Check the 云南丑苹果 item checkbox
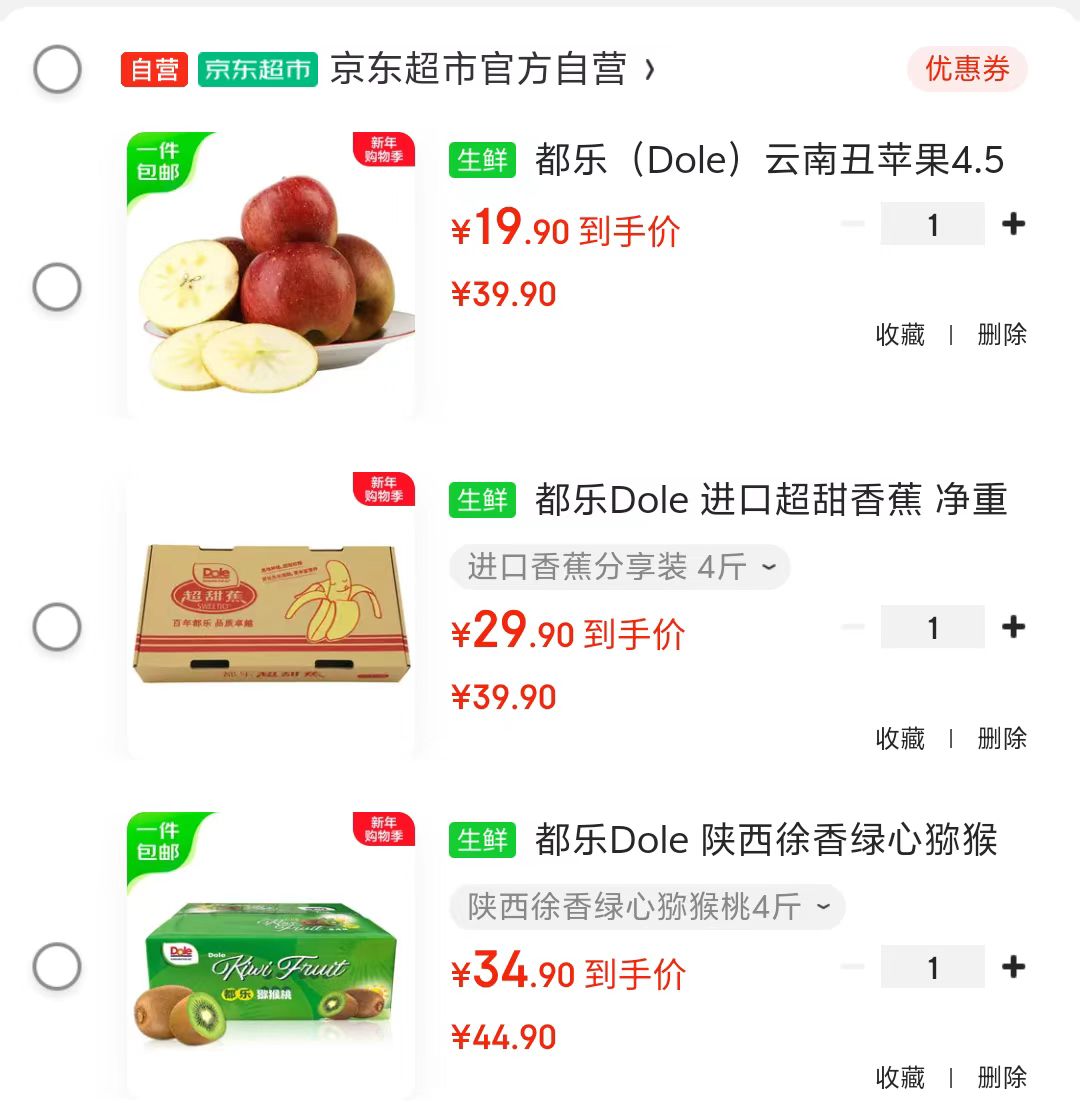The width and height of the screenshot is (1080, 1103). [57, 288]
